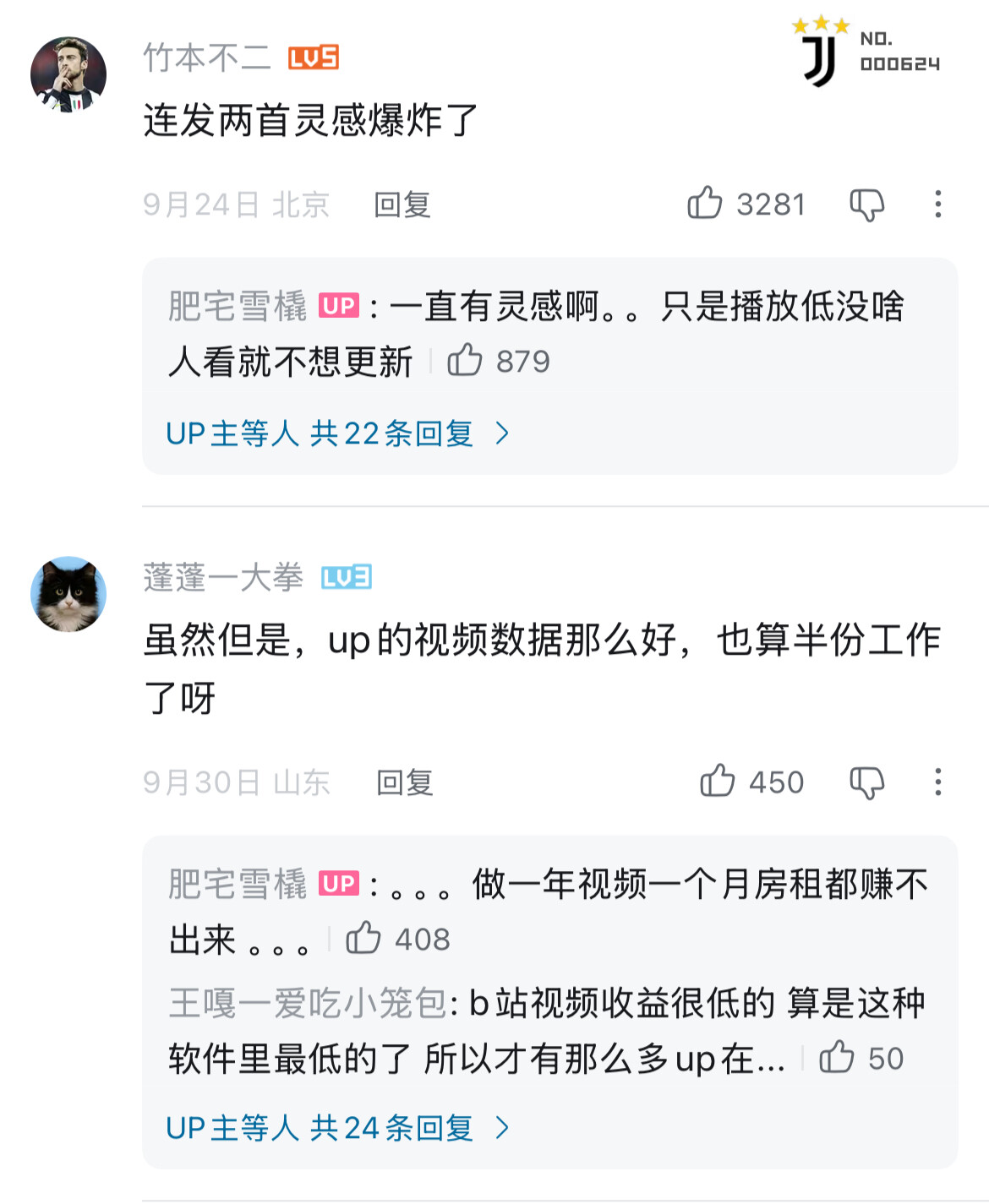The width and height of the screenshot is (989, 1204).
Task: Open more options on 蓬蓬一大拳's comment
Action: 937,782
